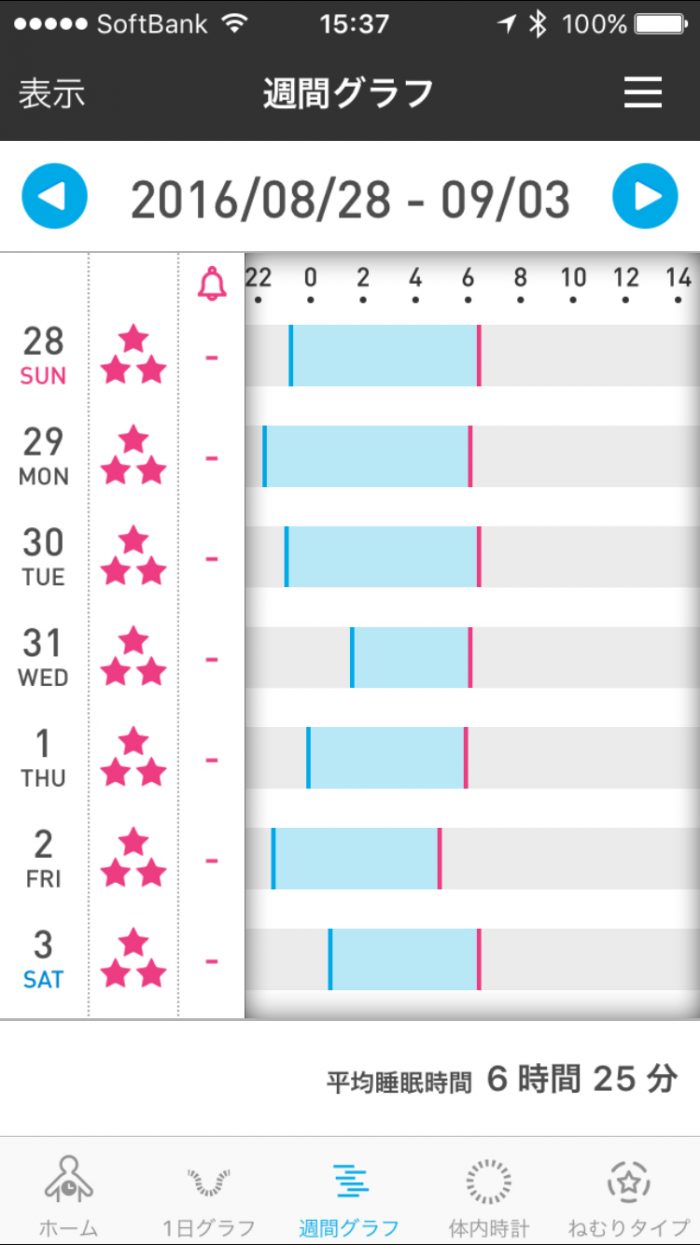Go to the next week

tap(645, 197)
